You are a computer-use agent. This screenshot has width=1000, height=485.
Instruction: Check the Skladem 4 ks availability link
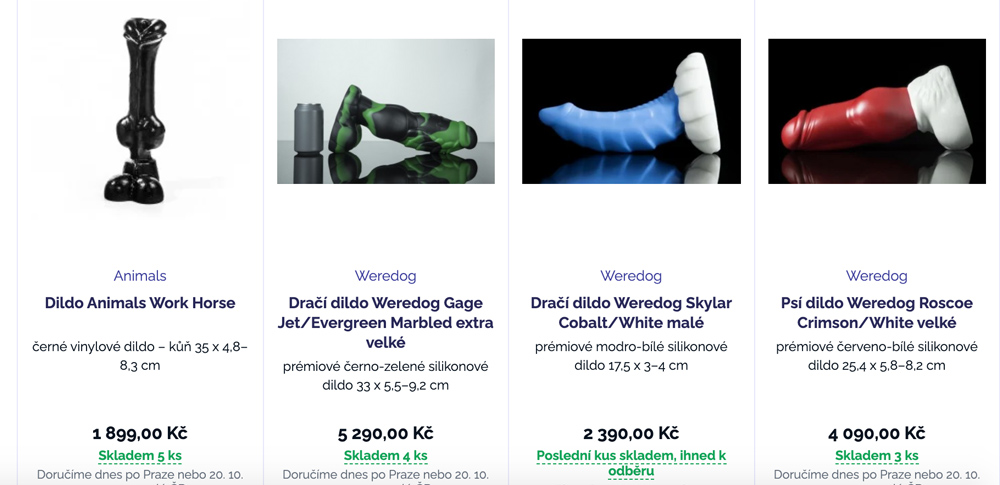click(385, 456)
